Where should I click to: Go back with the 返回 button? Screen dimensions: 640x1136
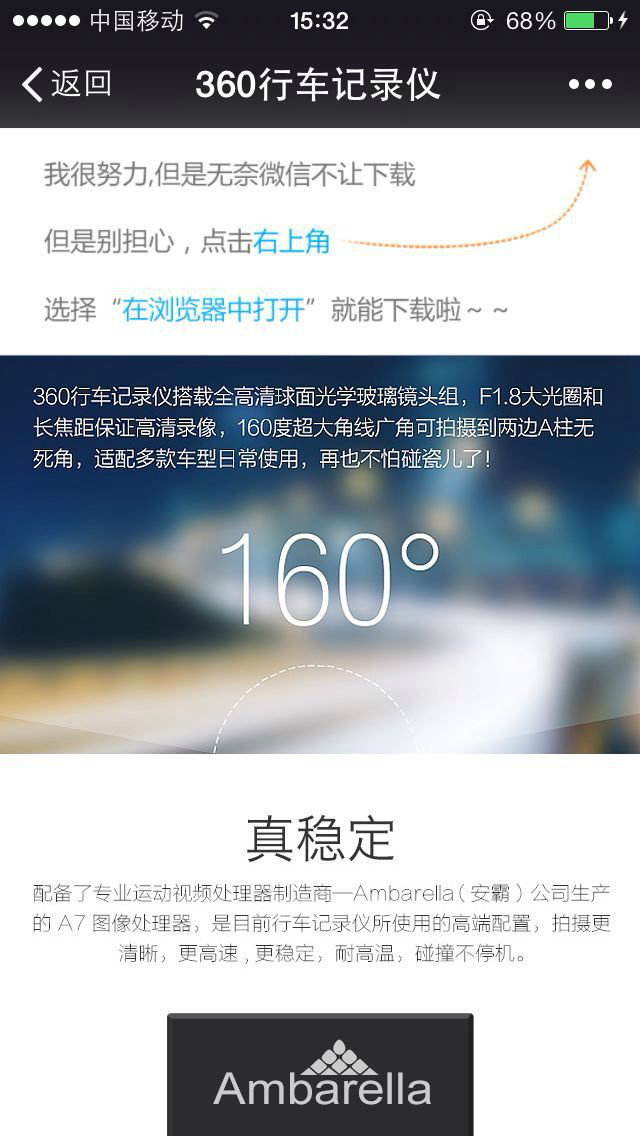click(66, 84)
